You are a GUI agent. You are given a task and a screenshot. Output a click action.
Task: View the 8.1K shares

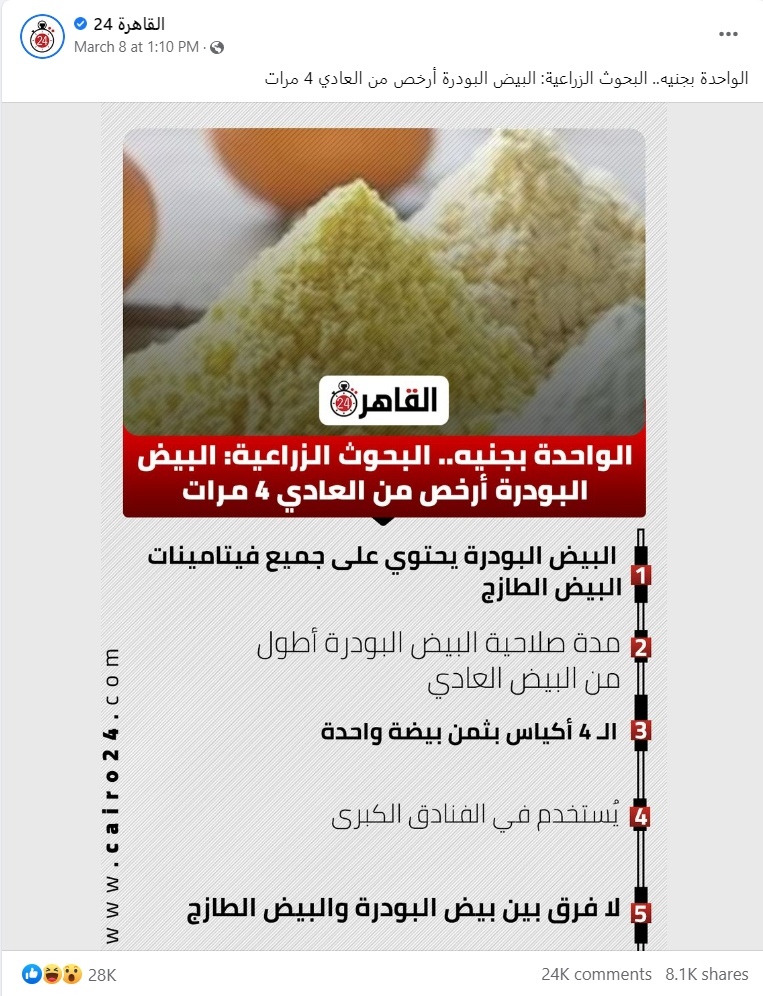(x=706, y=974)
